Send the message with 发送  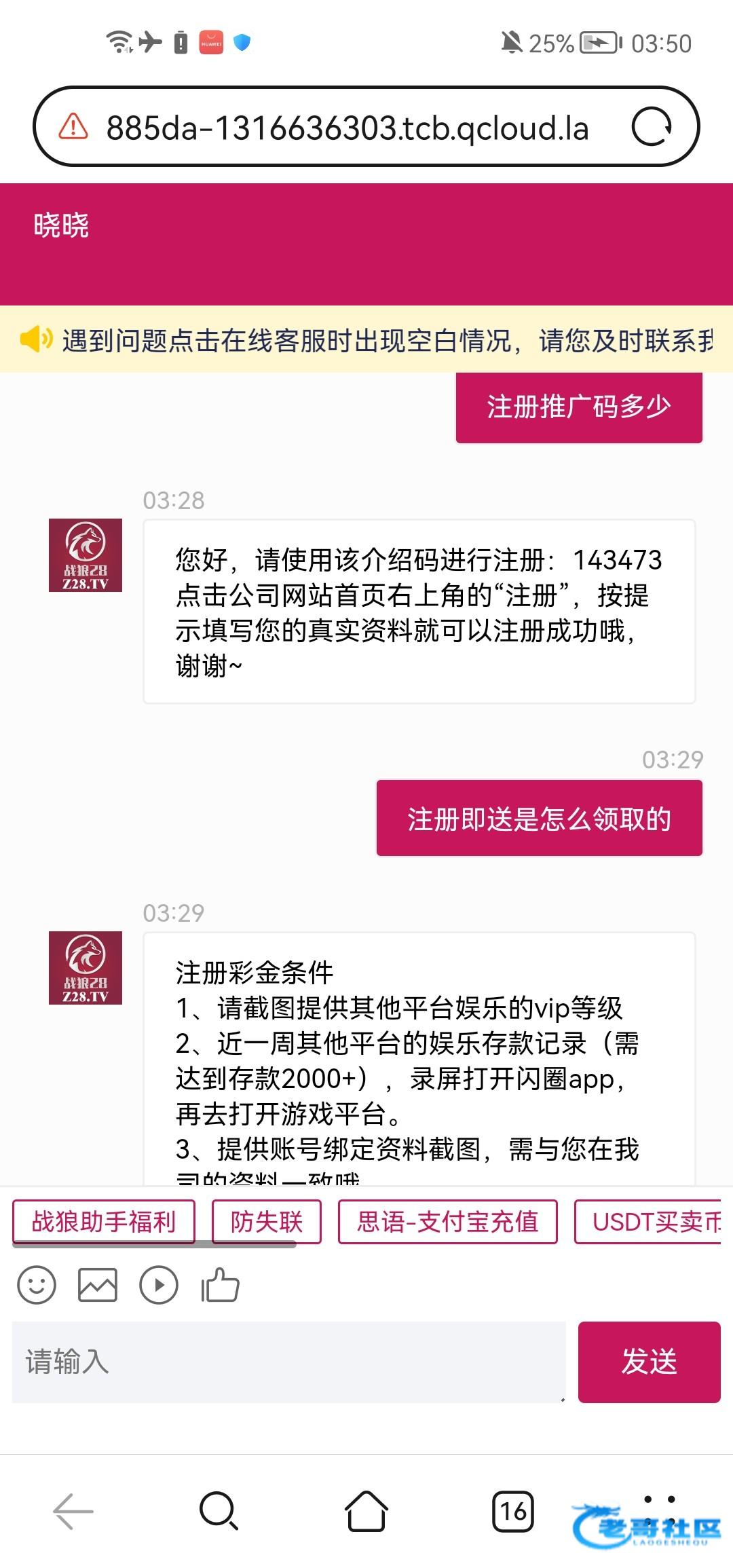coord(650,1361)
